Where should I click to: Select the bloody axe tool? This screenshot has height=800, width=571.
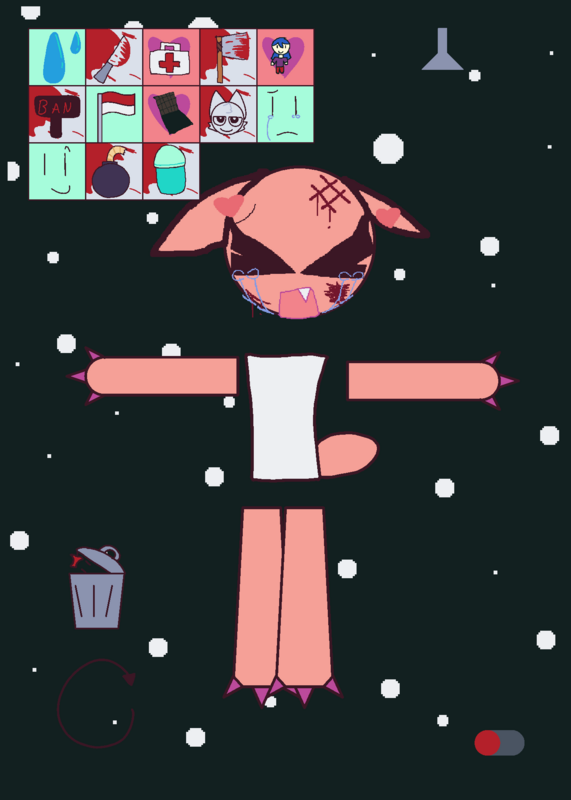pyautogui.click(x=229, y=57)
